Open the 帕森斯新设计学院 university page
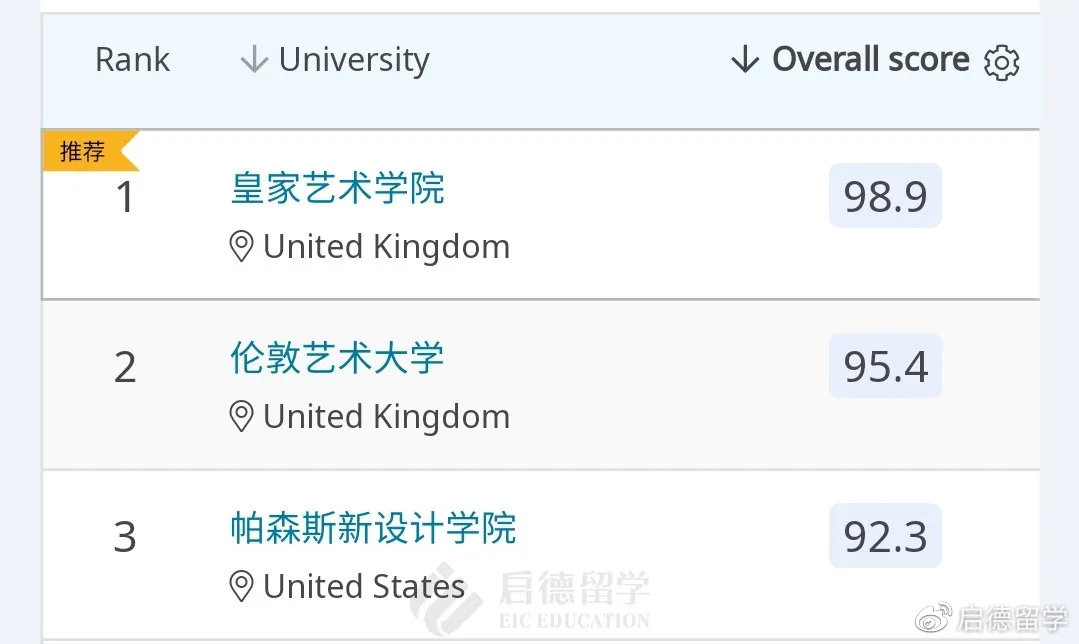 pyautogui.click(x=373, y=528)
